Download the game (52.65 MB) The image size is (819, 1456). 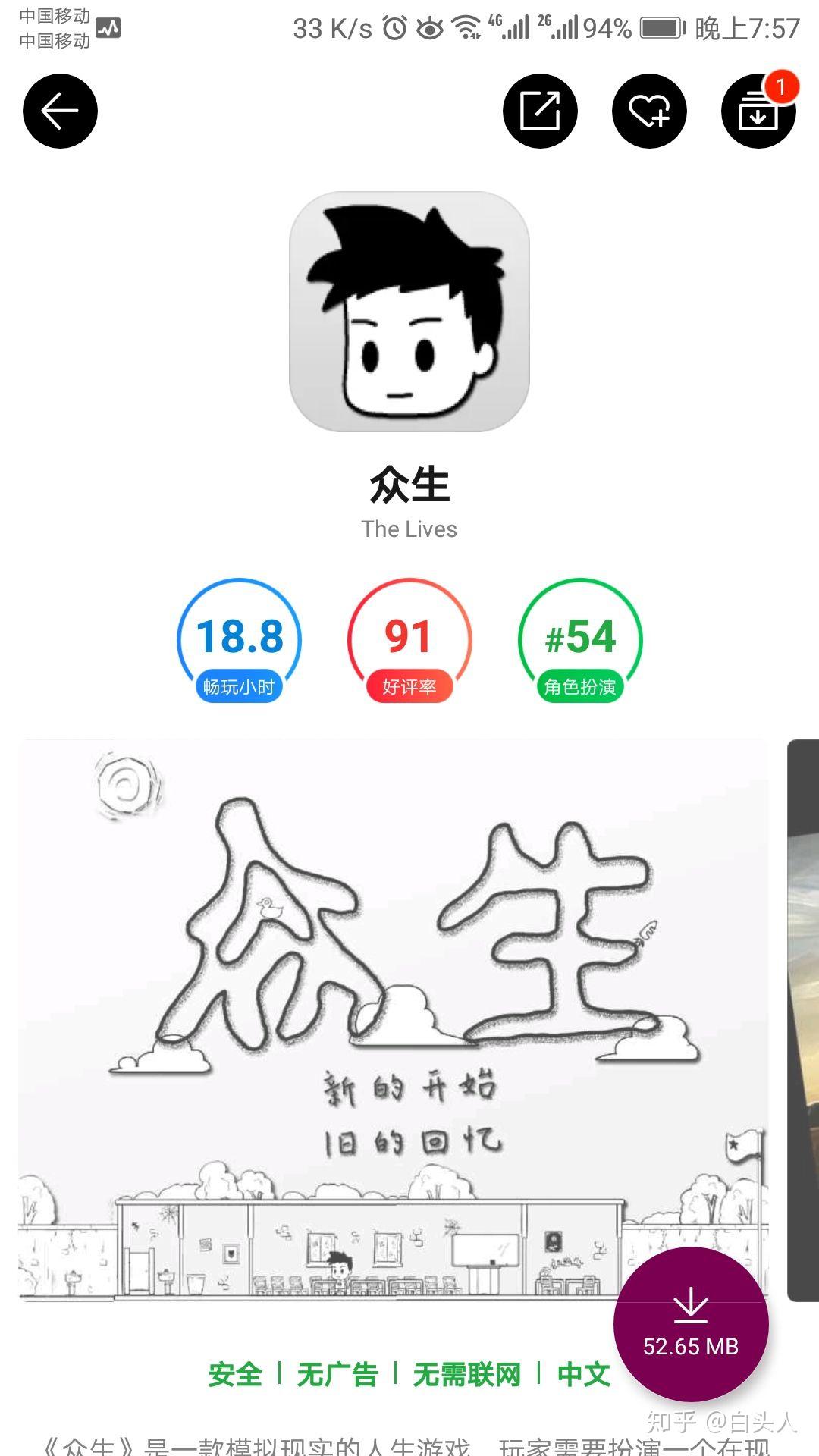click(690, 1324)
